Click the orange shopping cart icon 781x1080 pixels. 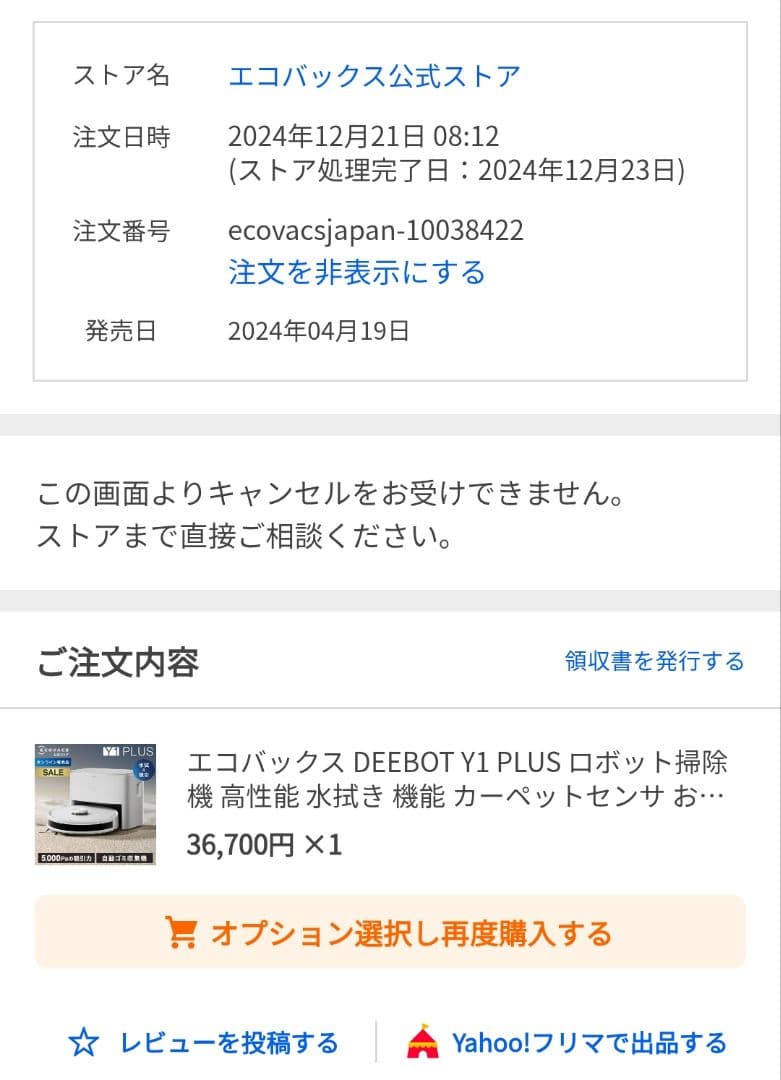(181, 932)
